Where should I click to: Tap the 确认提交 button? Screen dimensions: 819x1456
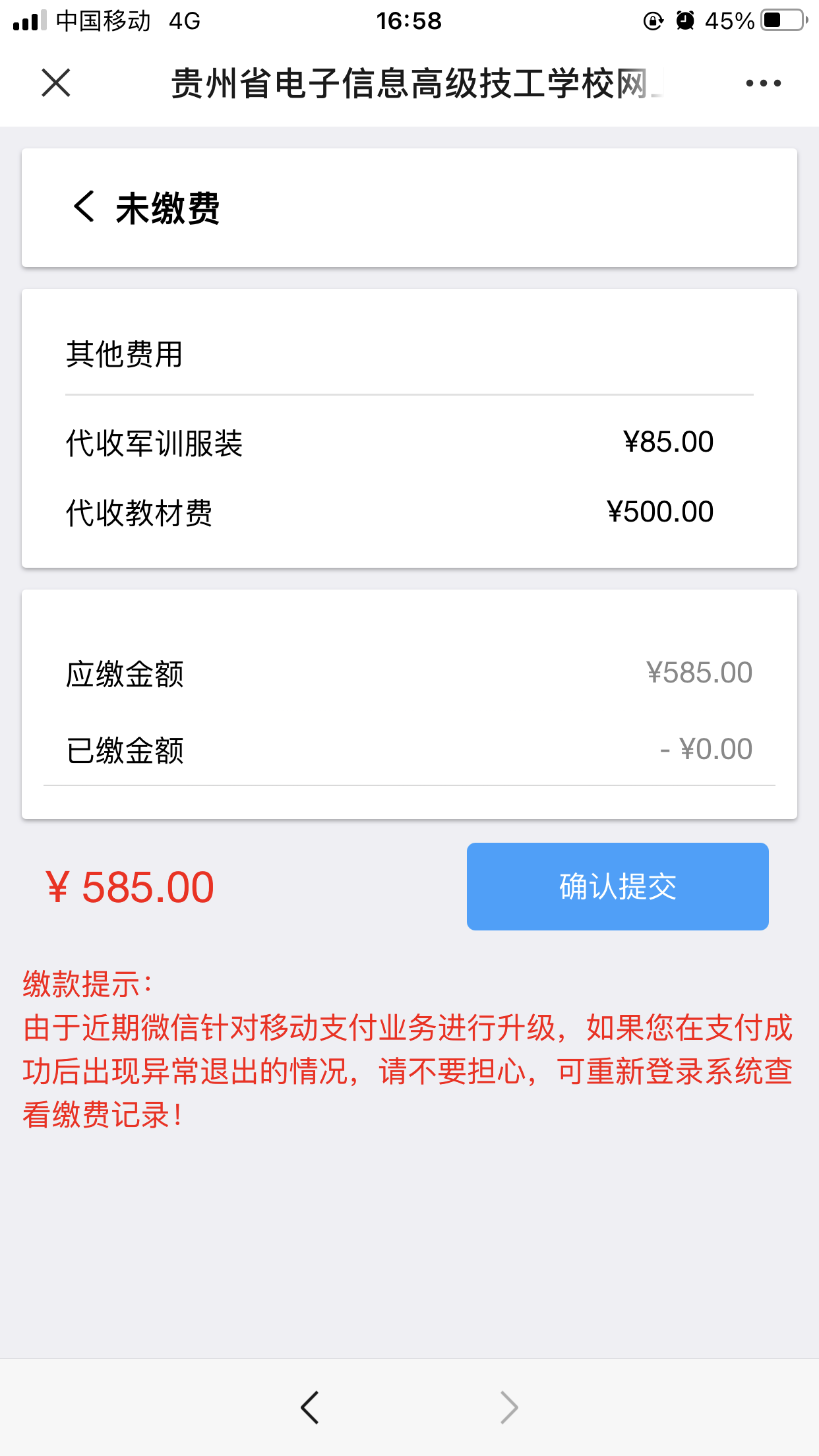point(617,886)
